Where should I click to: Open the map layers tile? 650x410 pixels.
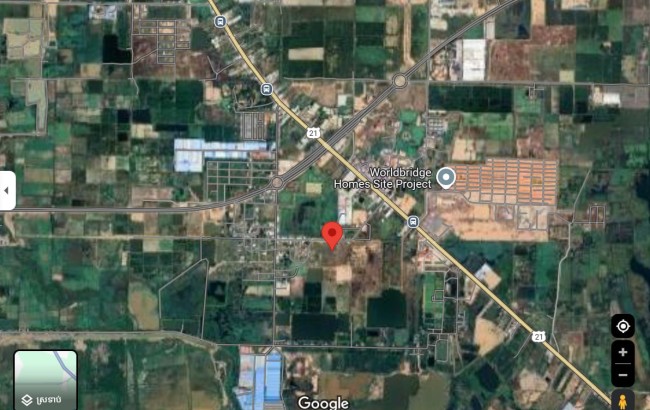pyautogui.click(x=45, y=380)
